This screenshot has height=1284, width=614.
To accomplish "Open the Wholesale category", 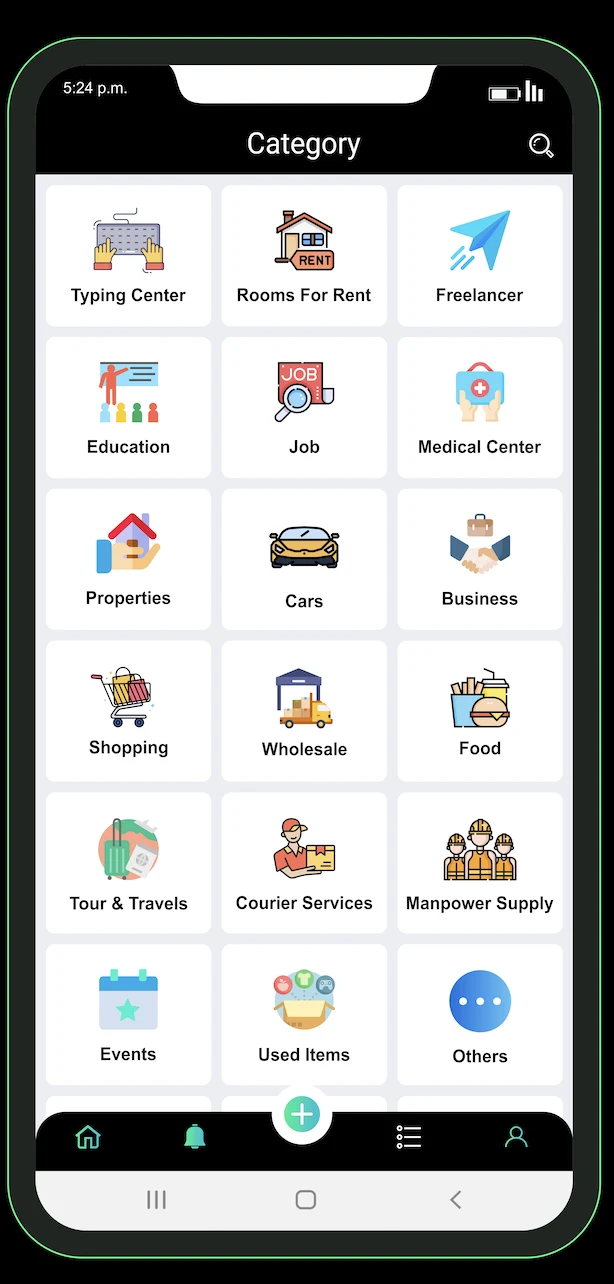I will tap(304, 711).
